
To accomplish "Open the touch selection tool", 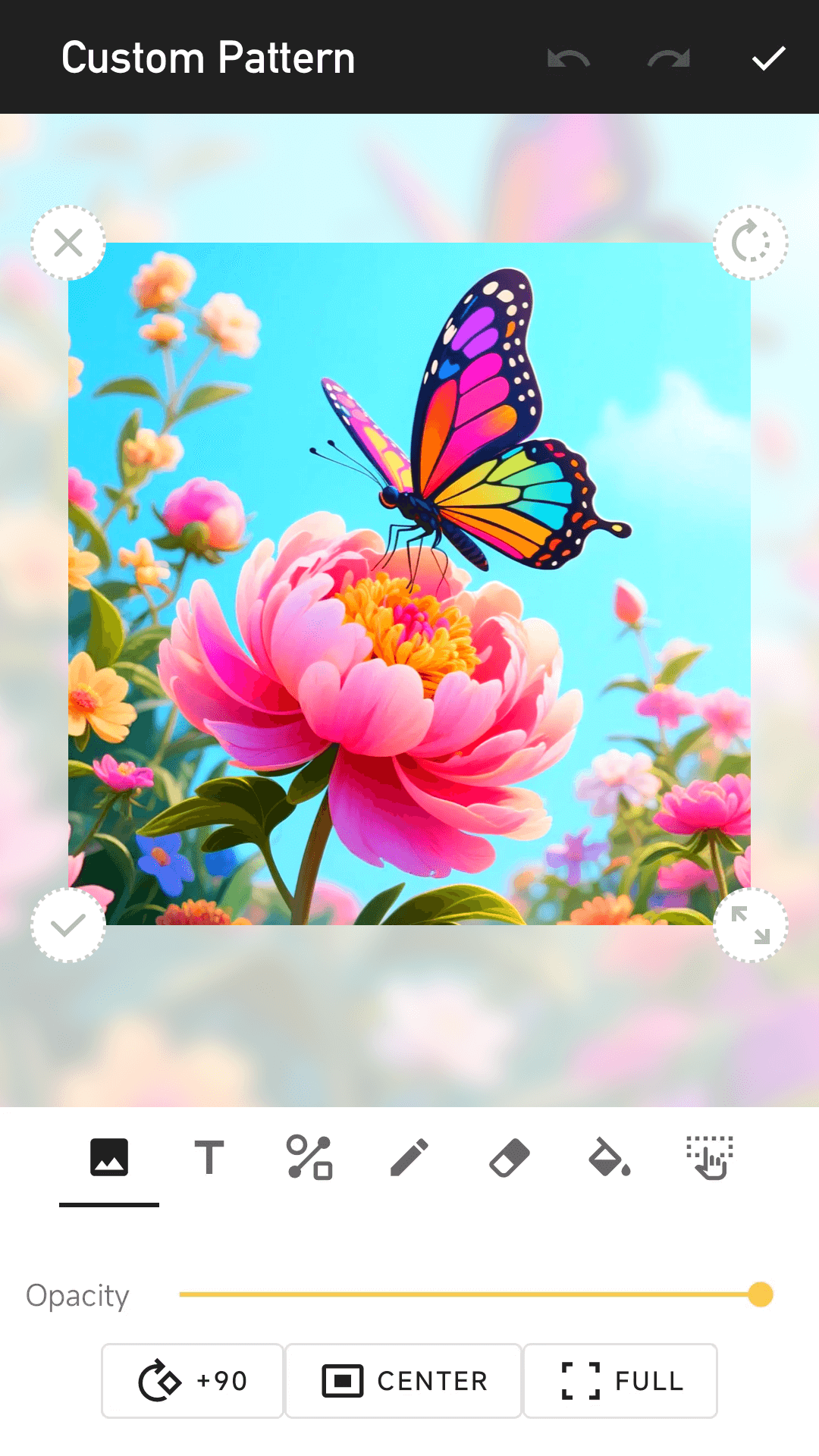I will tap(710, 1158).
